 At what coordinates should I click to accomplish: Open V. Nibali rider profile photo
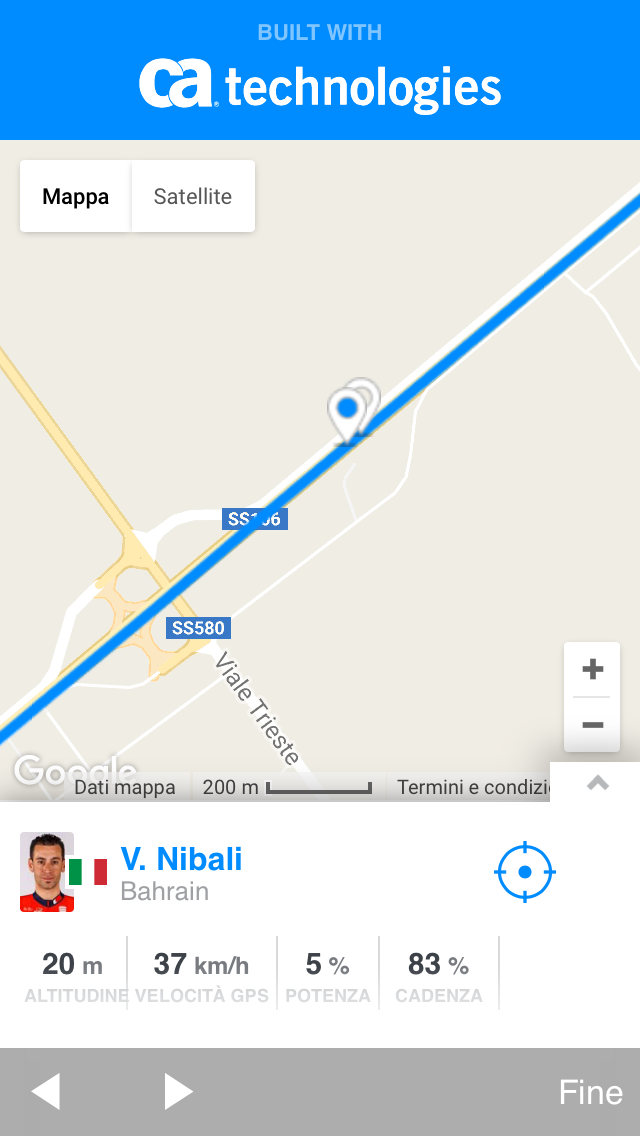coord(46,872)
